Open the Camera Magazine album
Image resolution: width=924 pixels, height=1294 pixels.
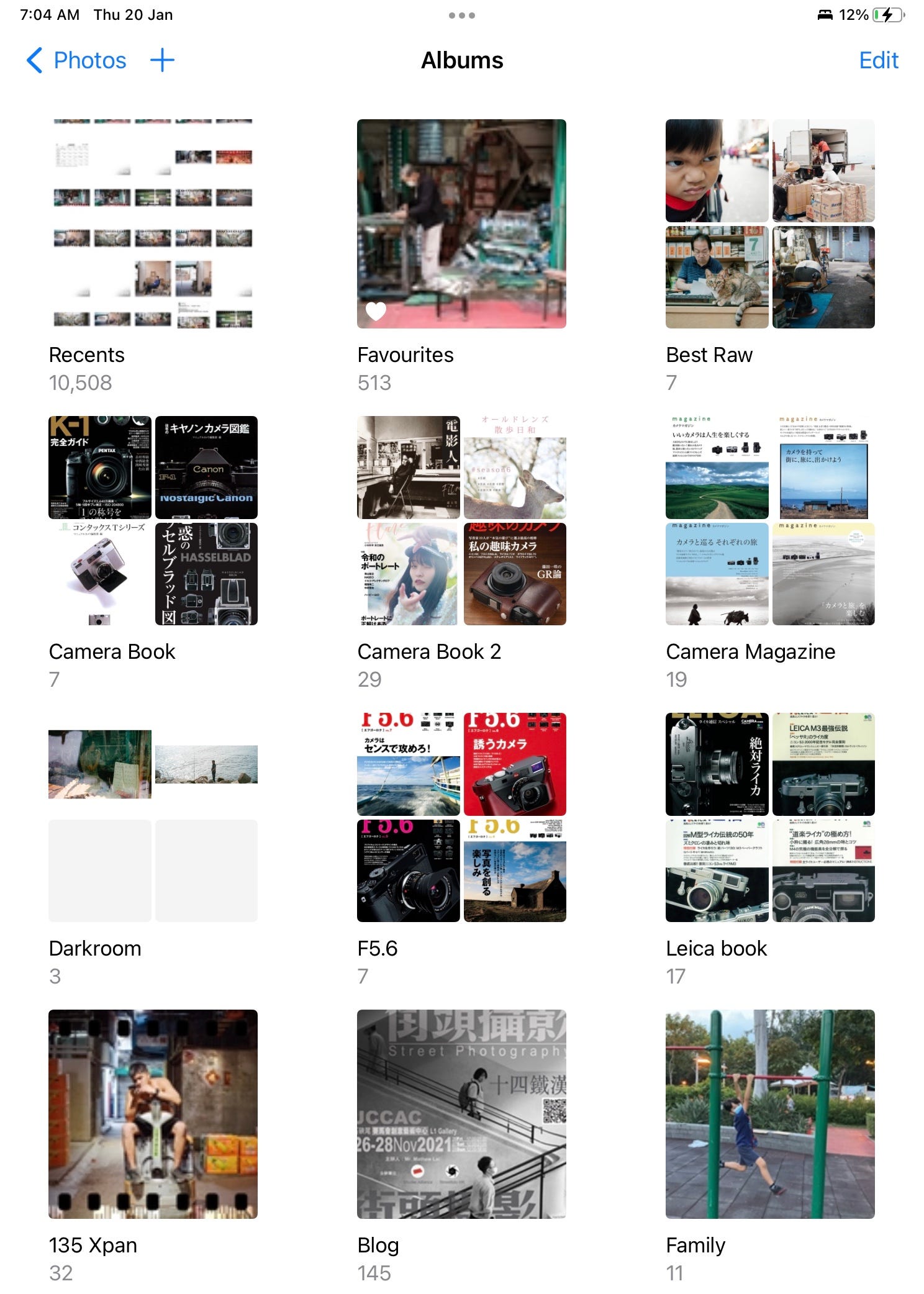770,520
